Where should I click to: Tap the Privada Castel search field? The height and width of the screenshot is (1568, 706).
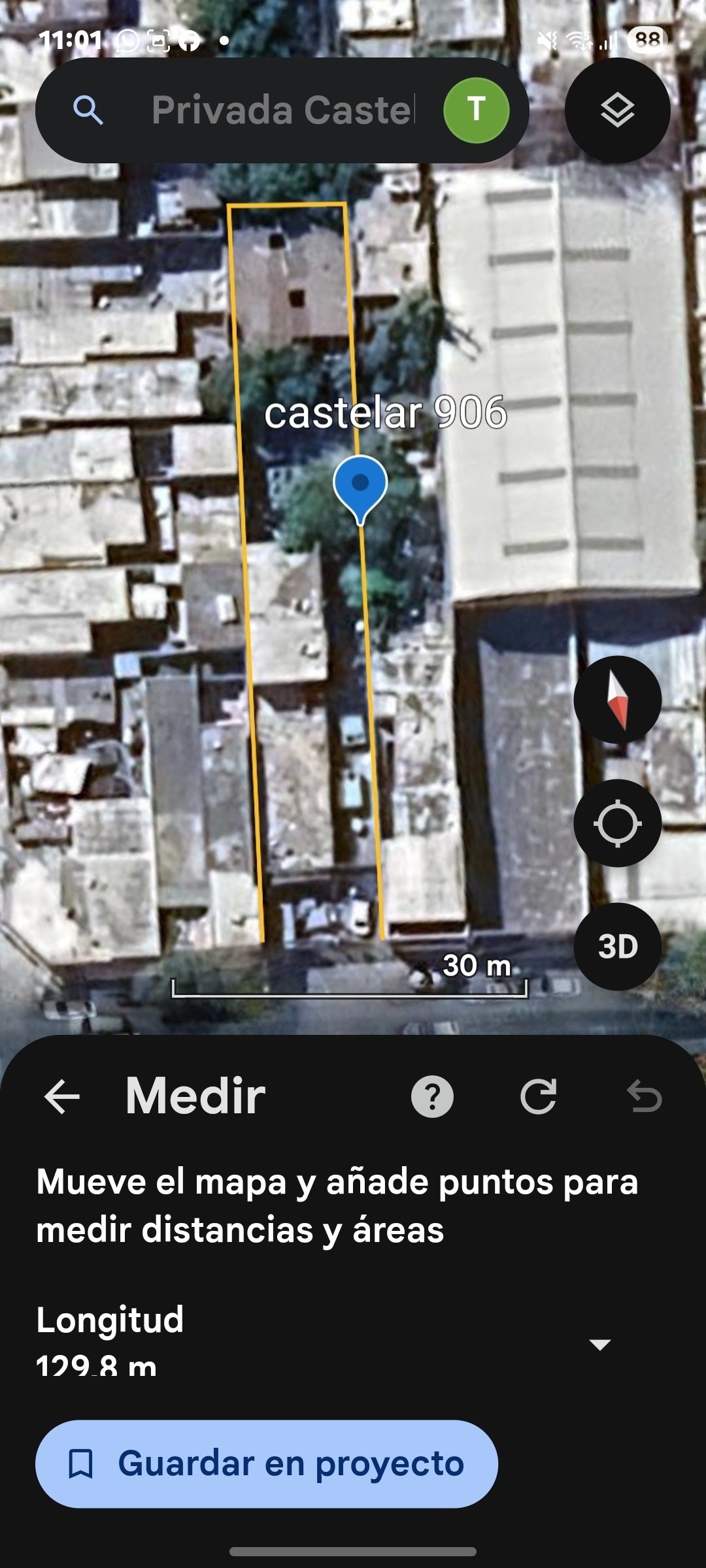(x=281, y=110)
